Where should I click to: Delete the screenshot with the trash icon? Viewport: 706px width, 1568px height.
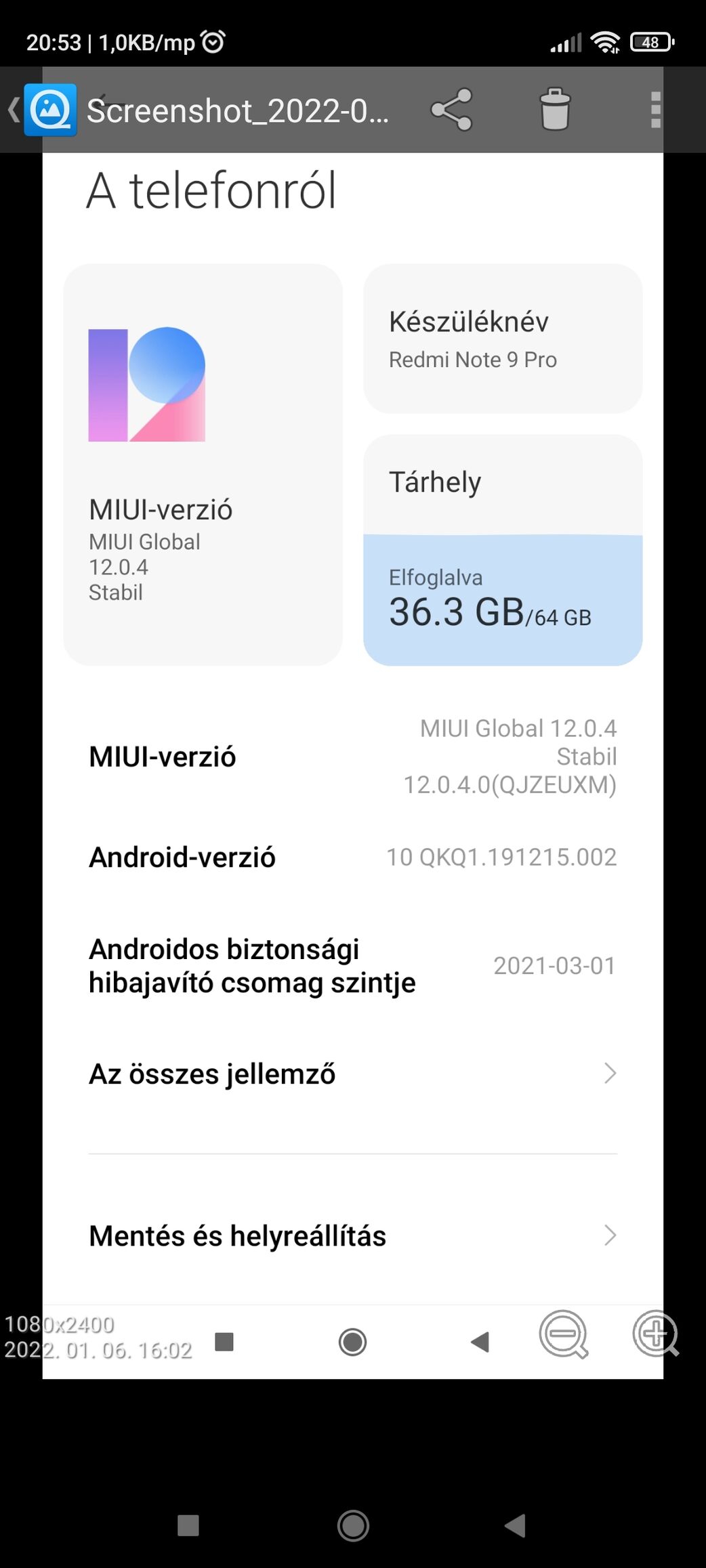(x=555, y=110)
